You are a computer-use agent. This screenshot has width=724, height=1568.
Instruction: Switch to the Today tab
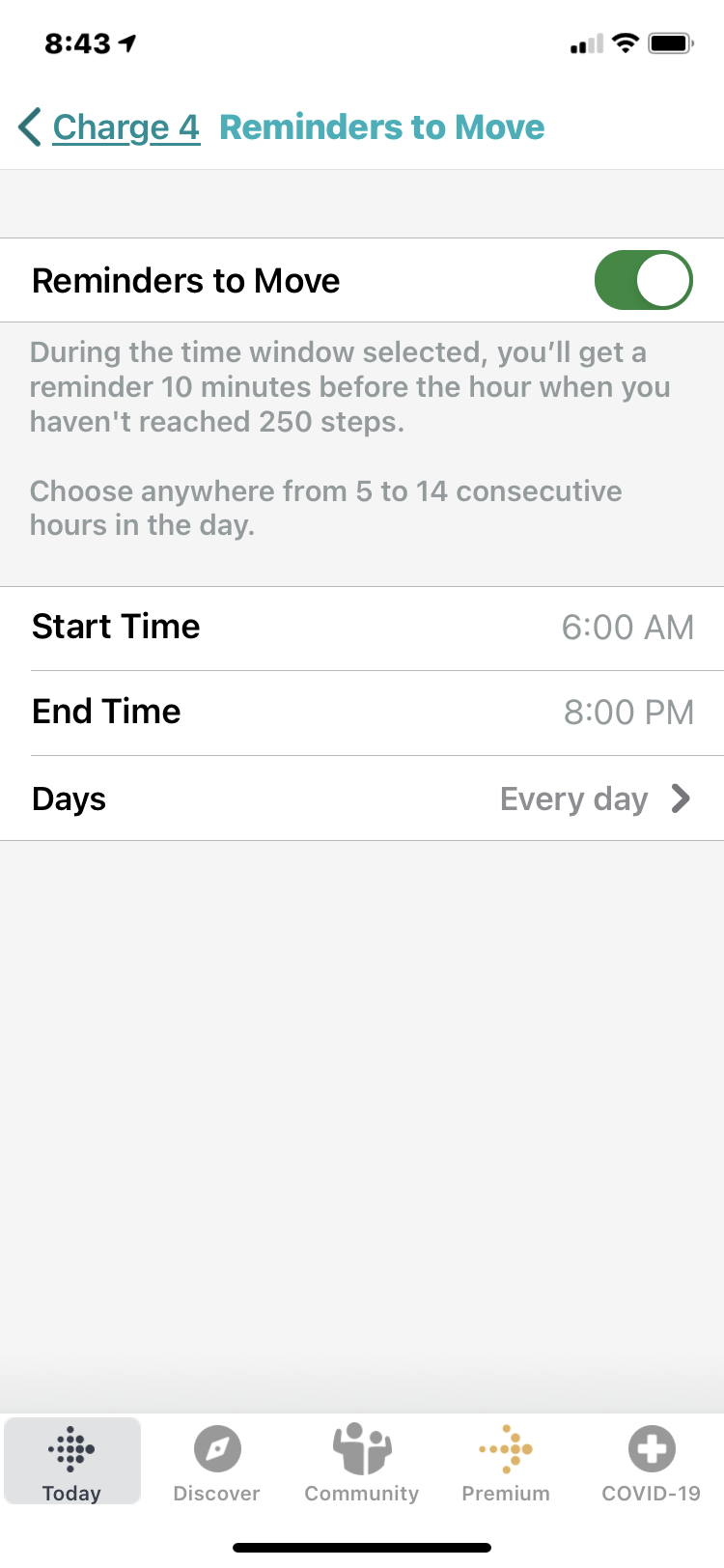(x=72, y=1462)
